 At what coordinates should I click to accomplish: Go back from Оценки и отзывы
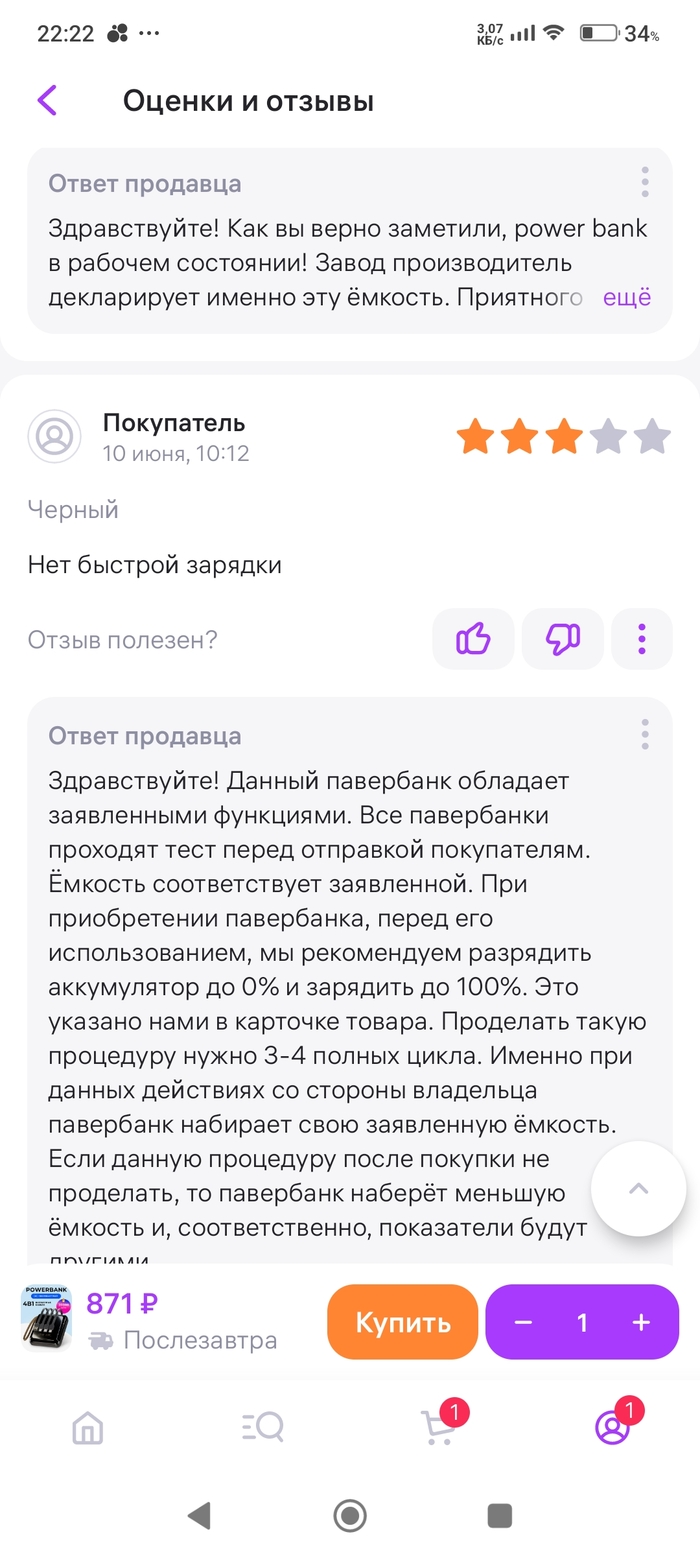47,100
